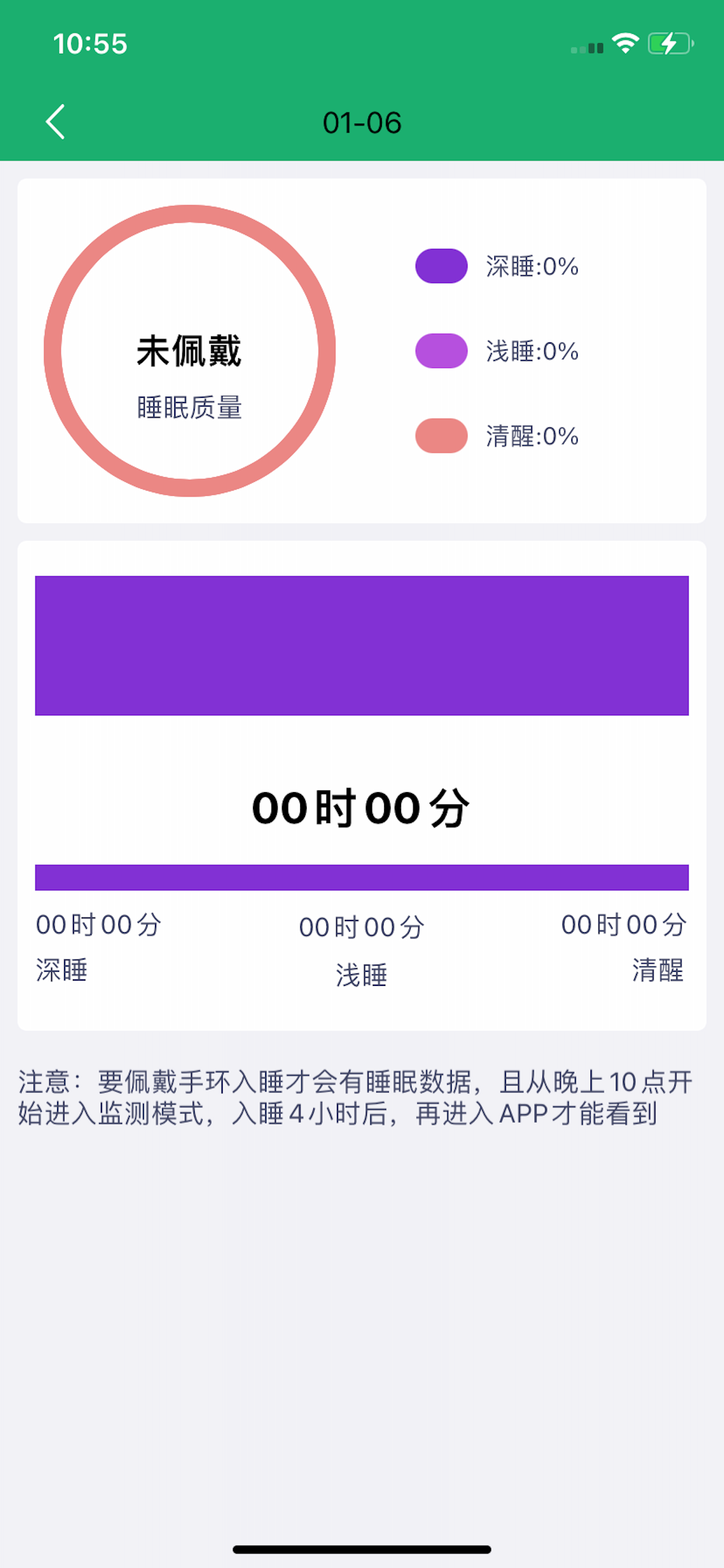The image size is (724, 1568).
Task: Go back from the 01-06 sleep page
Action: (x=55, y=122)
